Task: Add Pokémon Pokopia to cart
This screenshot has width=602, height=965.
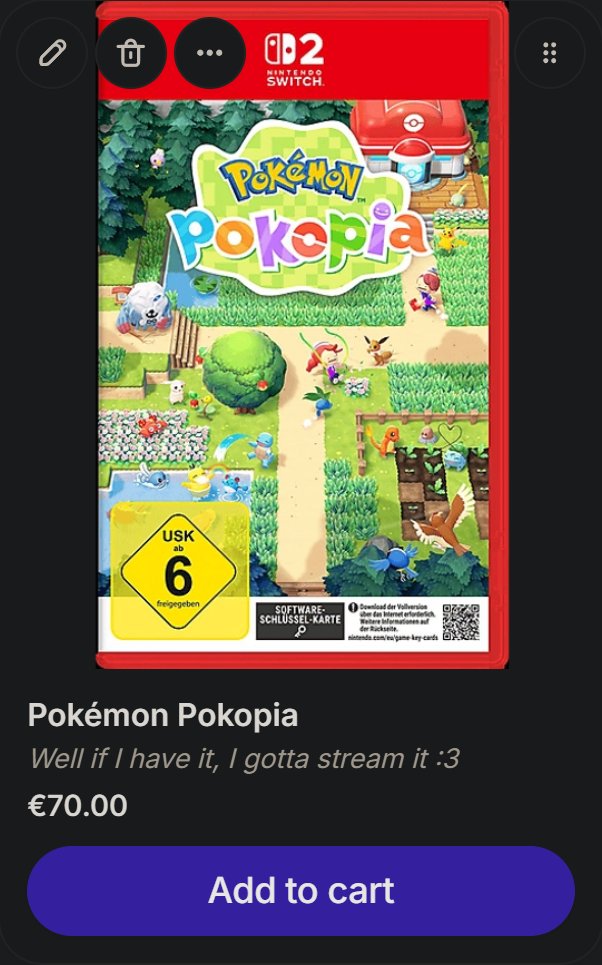Action: (x=301, y=890)
